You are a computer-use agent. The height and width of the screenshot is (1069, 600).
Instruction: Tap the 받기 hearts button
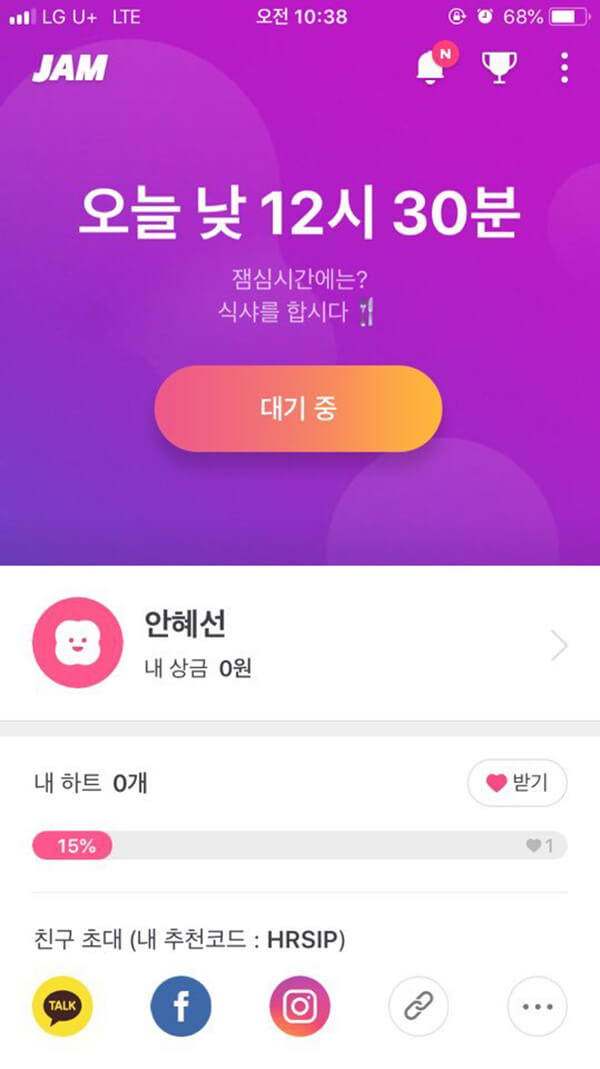click(x=517, y=784)
